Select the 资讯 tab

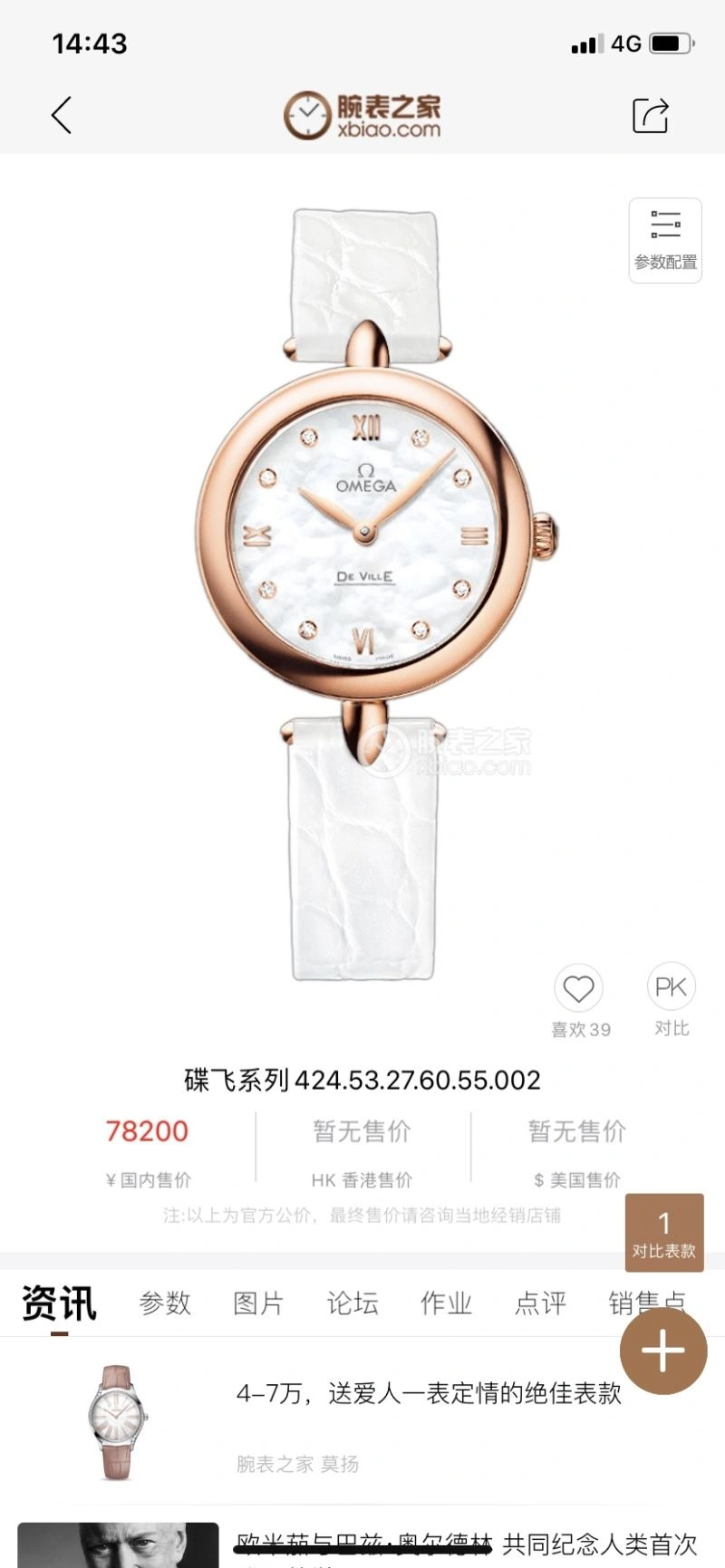[x=59, y=1303]
